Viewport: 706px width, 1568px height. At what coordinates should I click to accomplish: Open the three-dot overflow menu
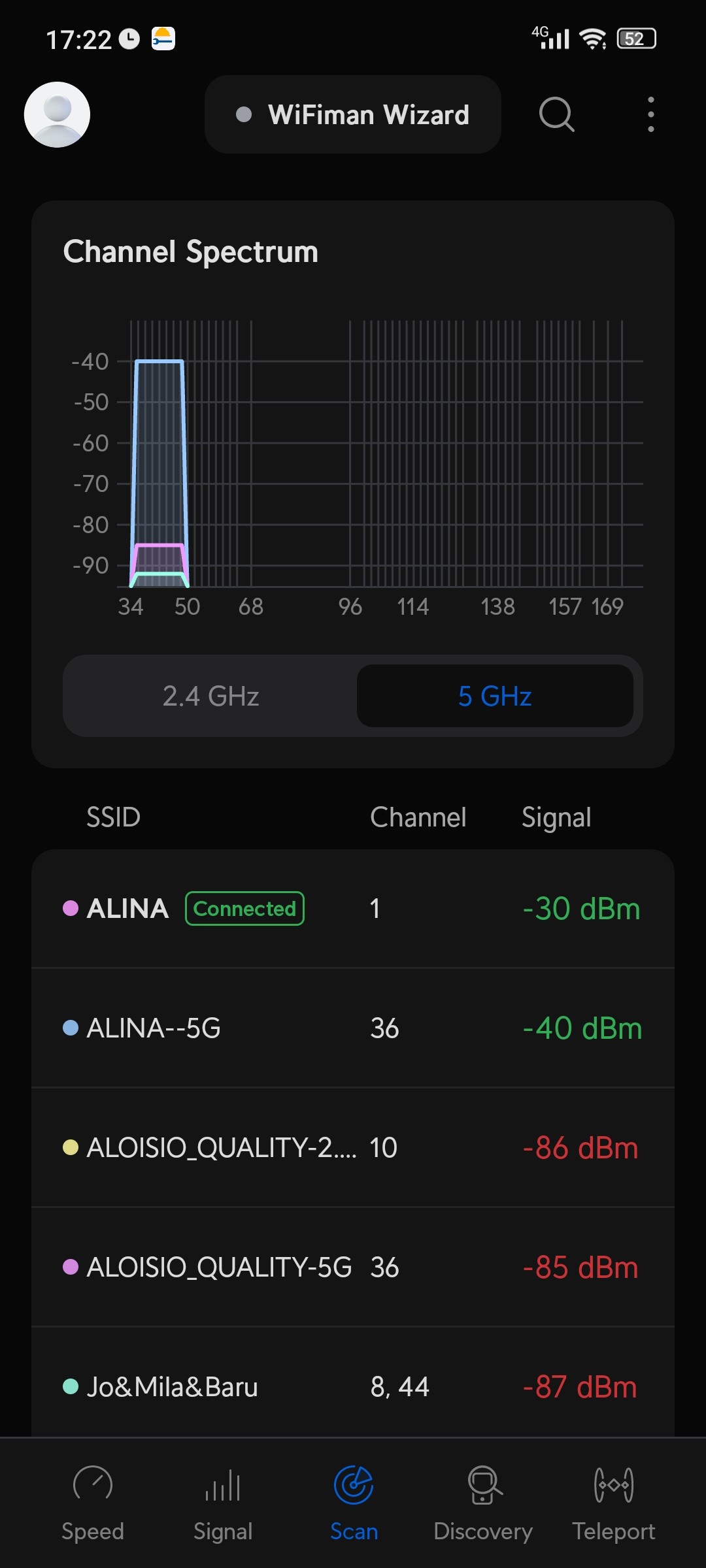click(650, 114)
